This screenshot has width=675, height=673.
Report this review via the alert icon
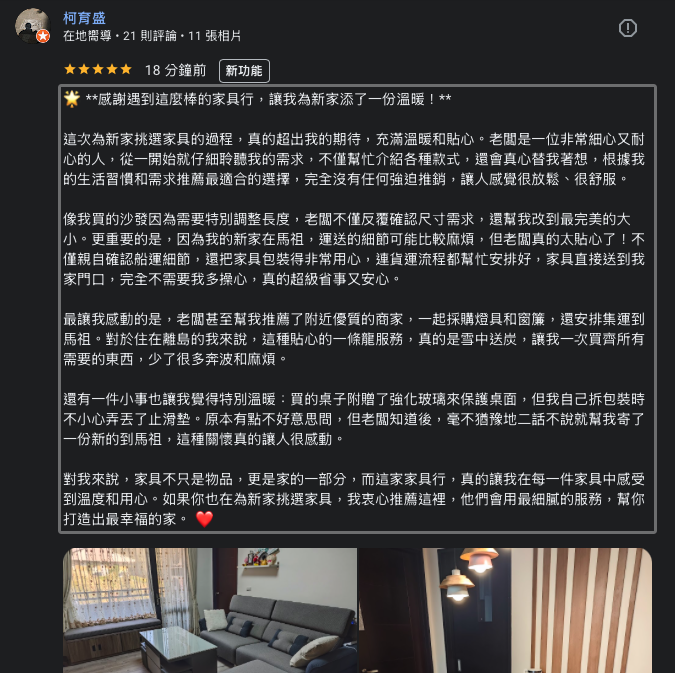coord(628,28)
